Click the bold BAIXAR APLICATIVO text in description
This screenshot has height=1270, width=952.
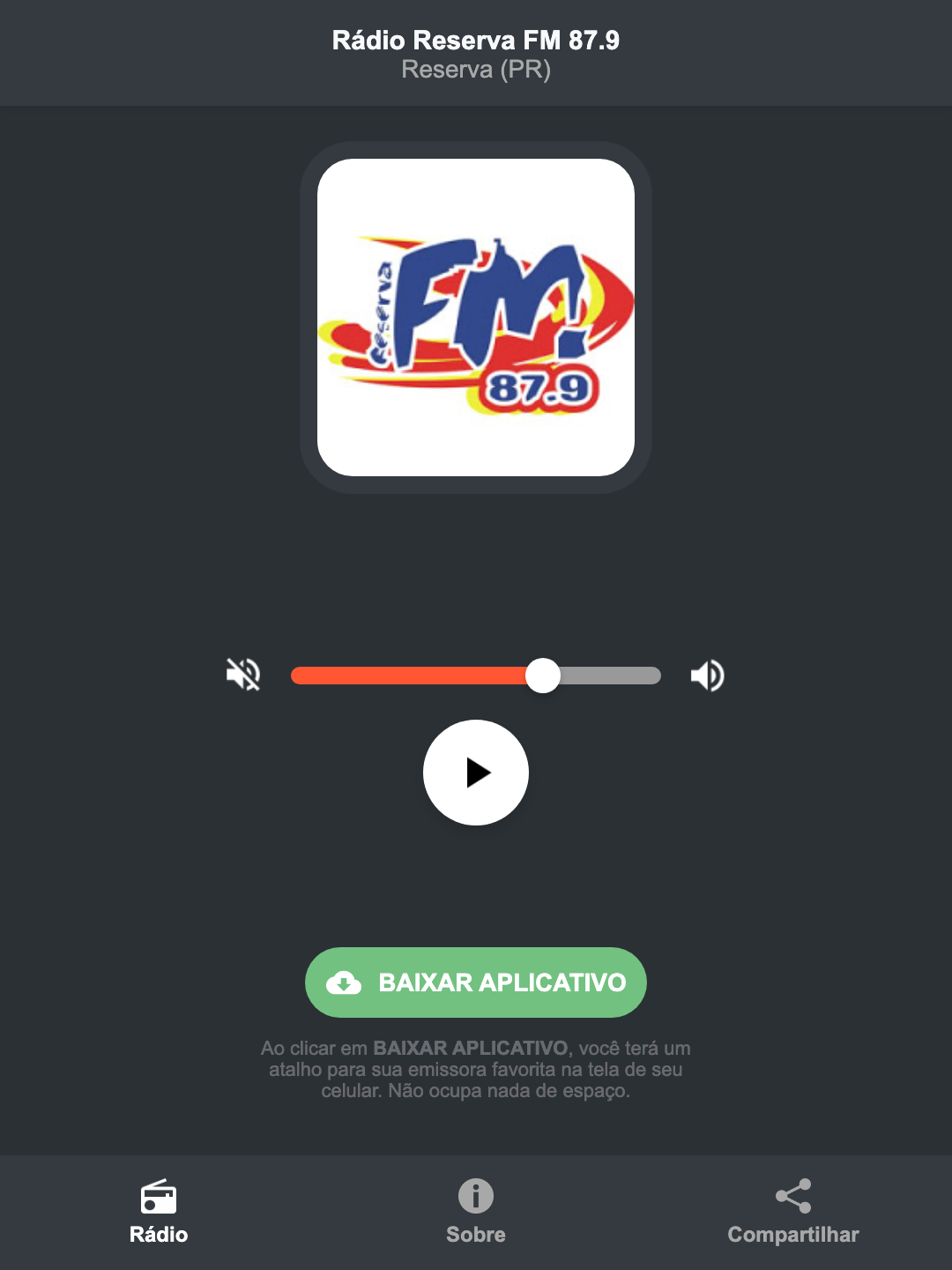tap(472, 1049)
